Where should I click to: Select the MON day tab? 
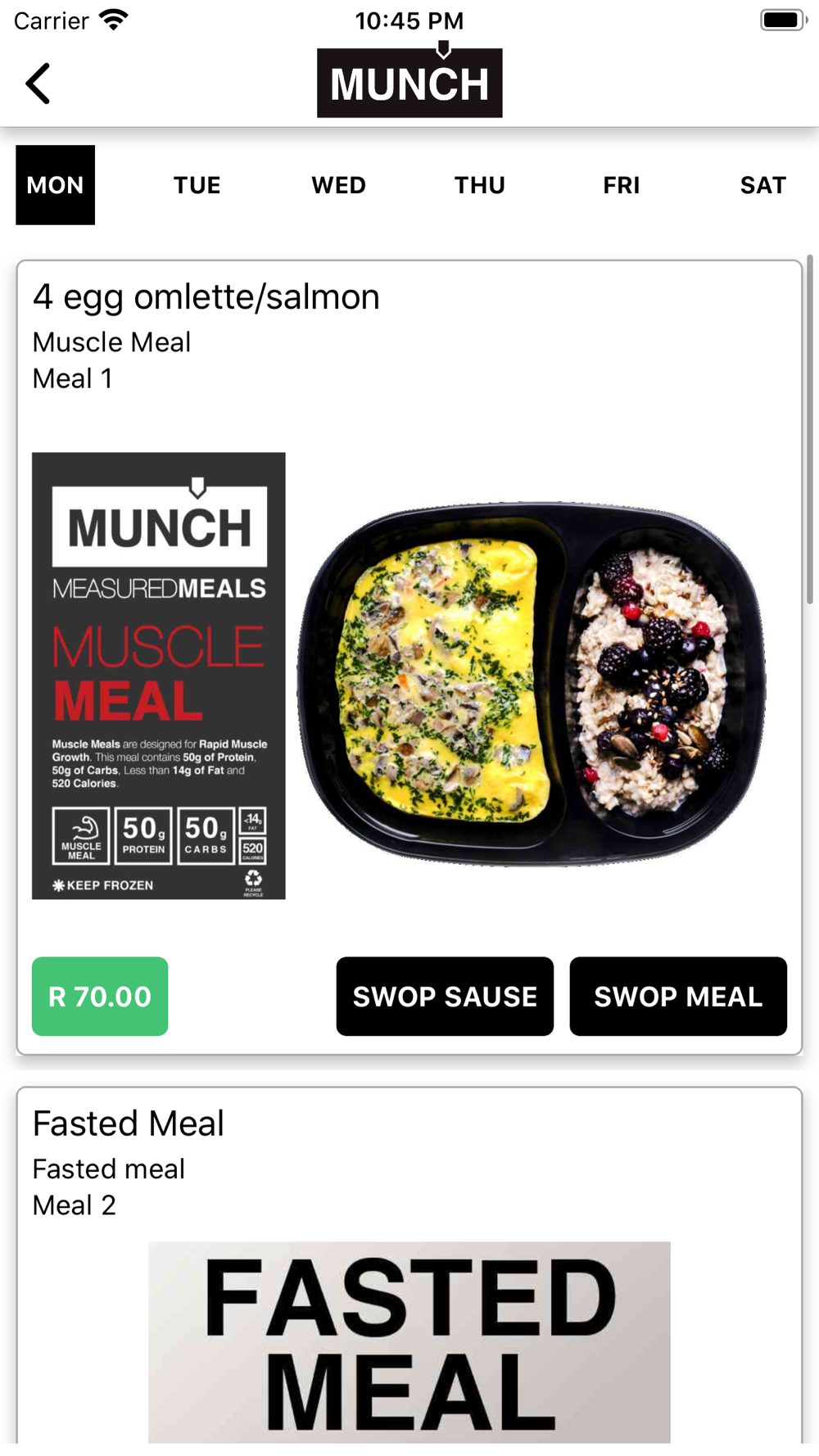click(55, 185)
